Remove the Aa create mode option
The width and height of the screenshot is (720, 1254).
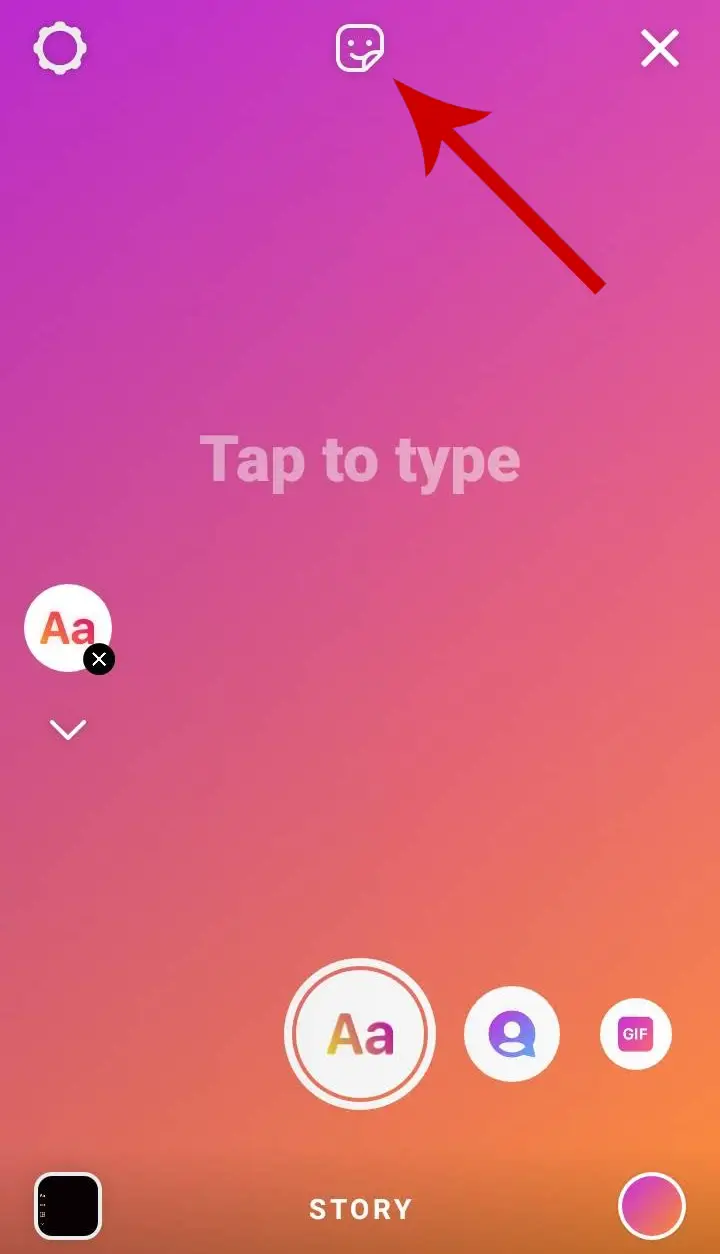pos(99,659)
